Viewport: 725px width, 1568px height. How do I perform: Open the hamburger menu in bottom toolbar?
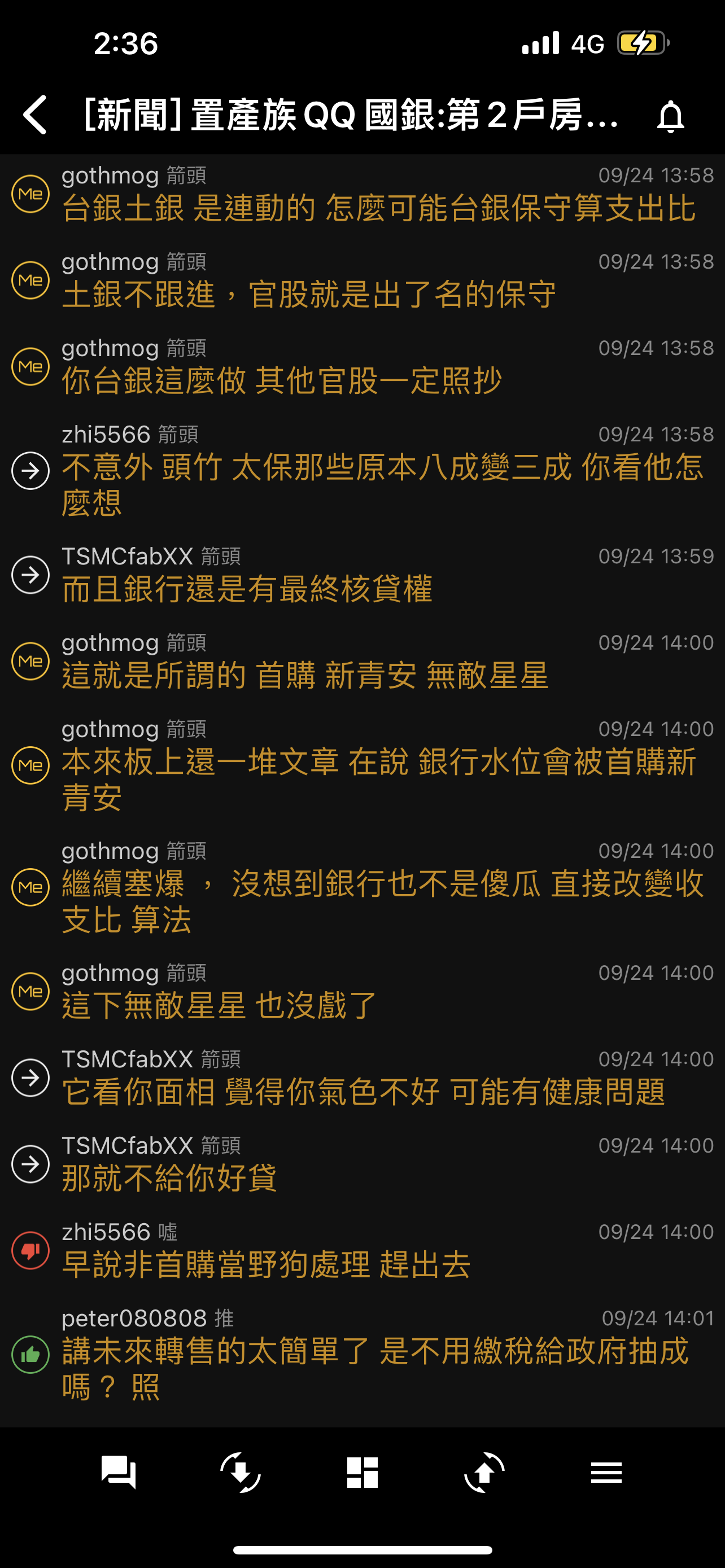[x=606, y=1472]
